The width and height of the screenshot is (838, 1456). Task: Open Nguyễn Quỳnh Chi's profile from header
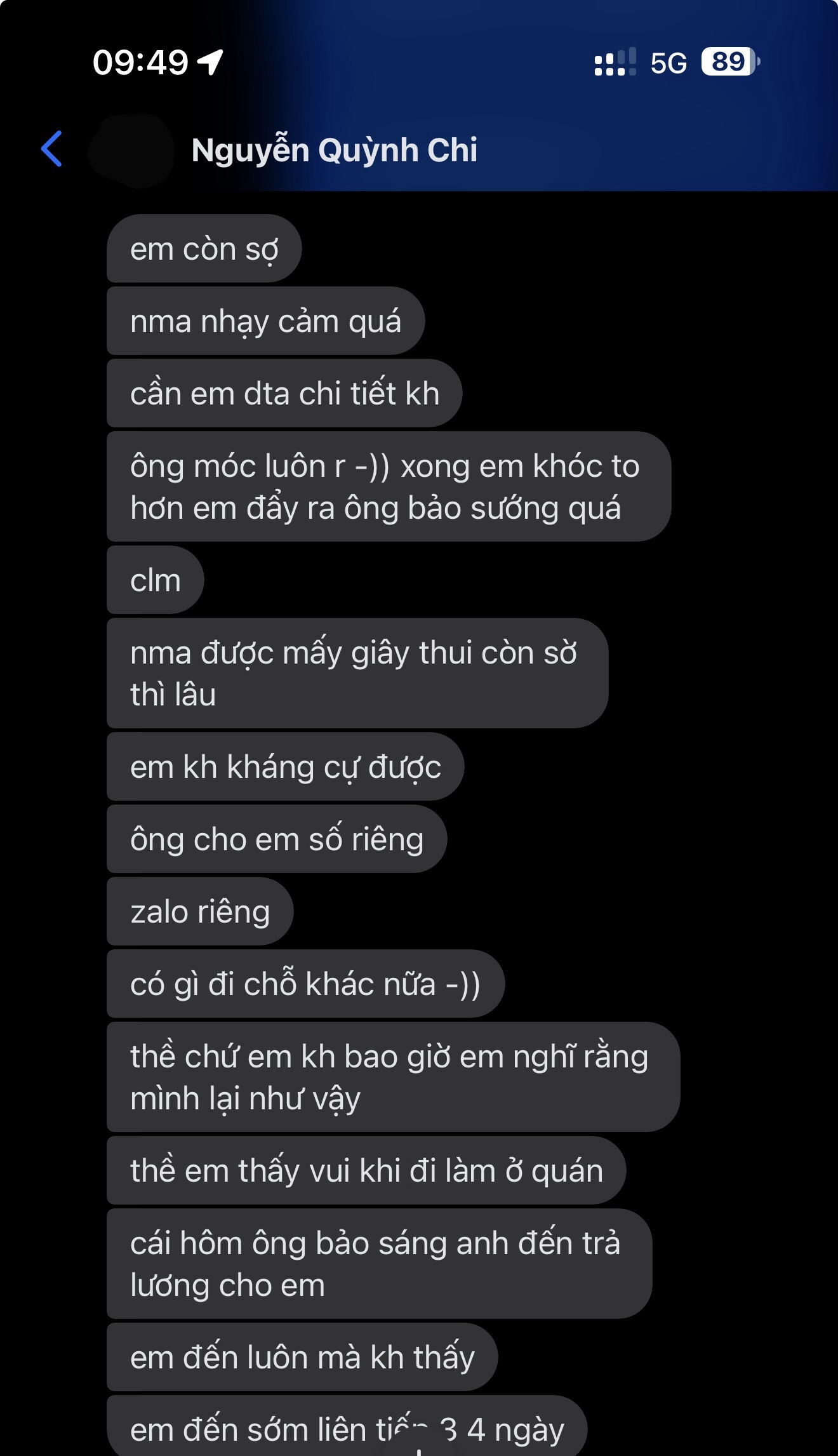click(x=334, y=150)
